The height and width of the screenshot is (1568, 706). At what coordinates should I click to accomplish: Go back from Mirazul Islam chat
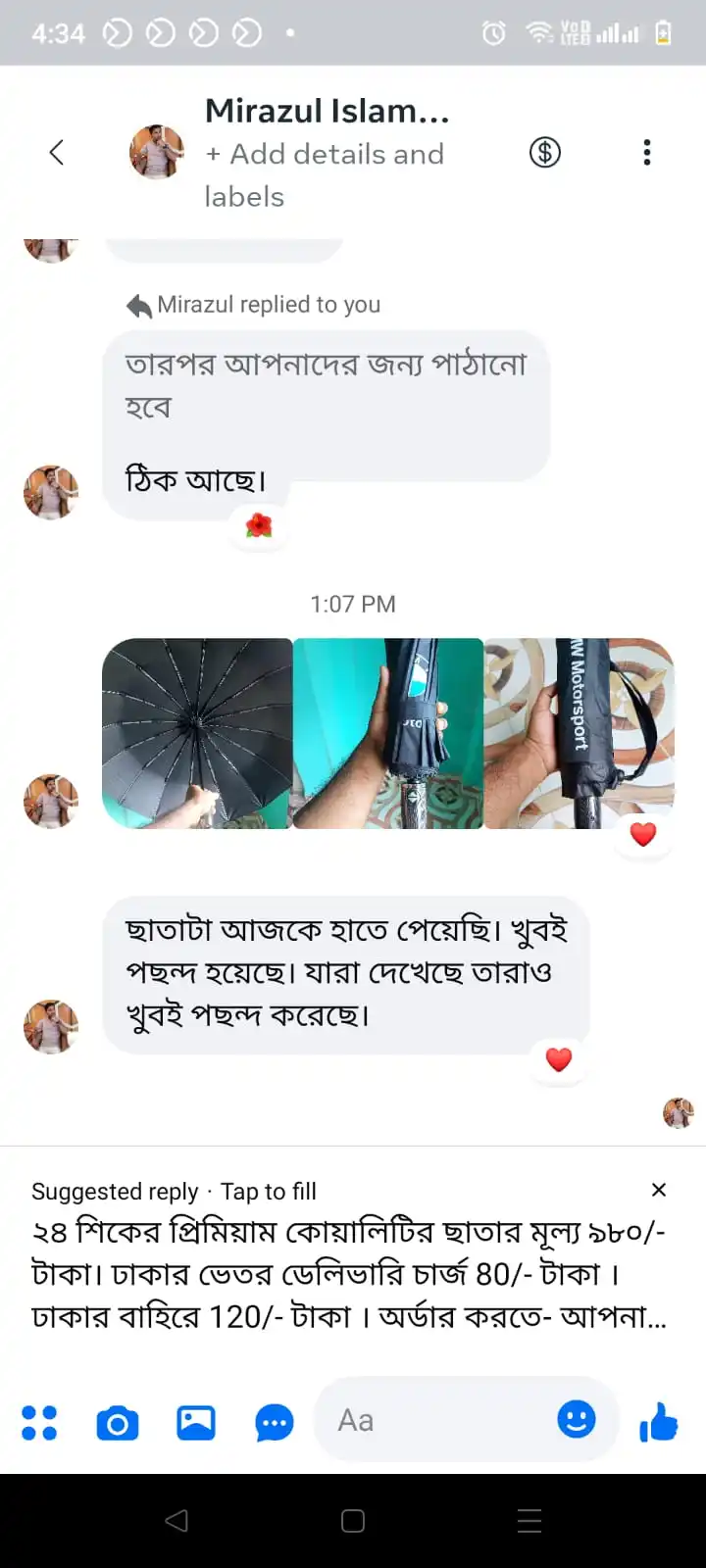[x=57, y=152]
